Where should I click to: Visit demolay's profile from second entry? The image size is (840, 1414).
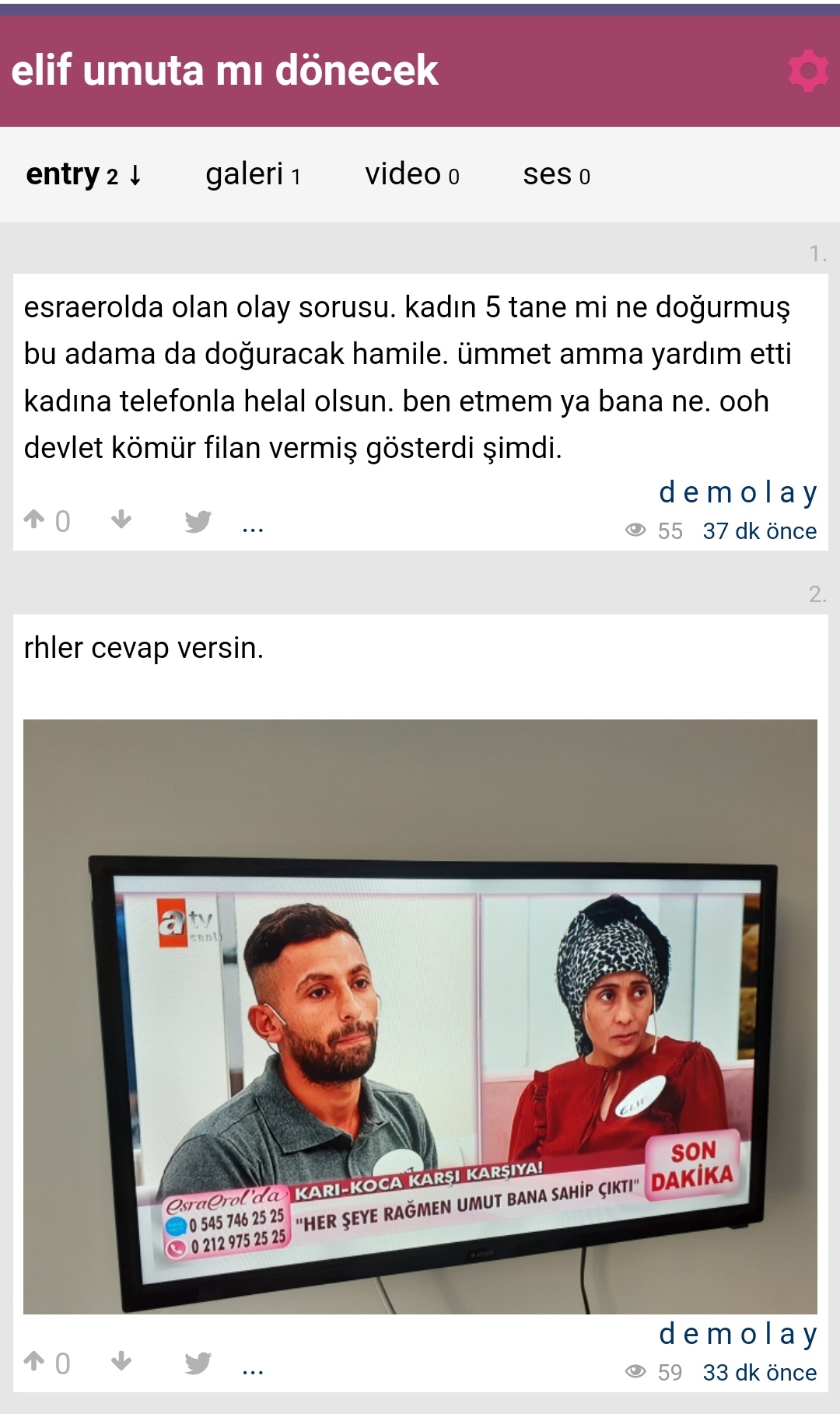[737, 1334]
